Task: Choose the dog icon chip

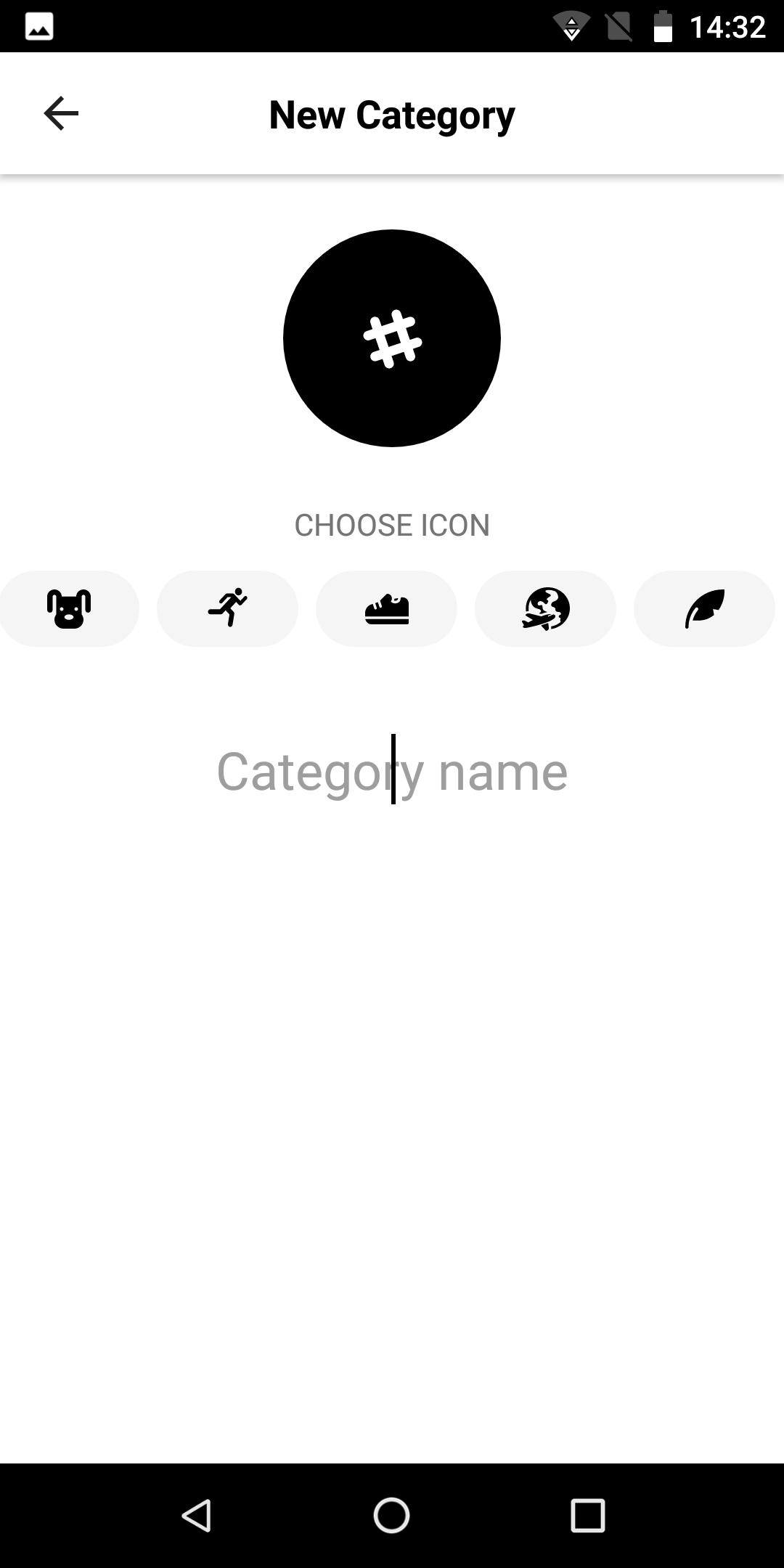Action: [69, 608]
